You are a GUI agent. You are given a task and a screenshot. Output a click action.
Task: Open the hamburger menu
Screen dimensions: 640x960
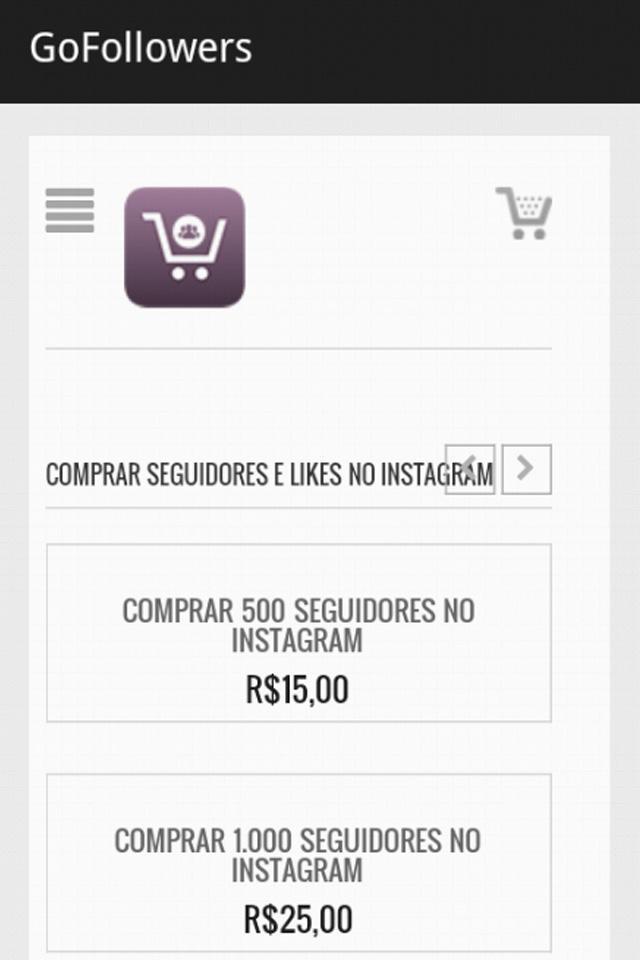pos(70,210)
